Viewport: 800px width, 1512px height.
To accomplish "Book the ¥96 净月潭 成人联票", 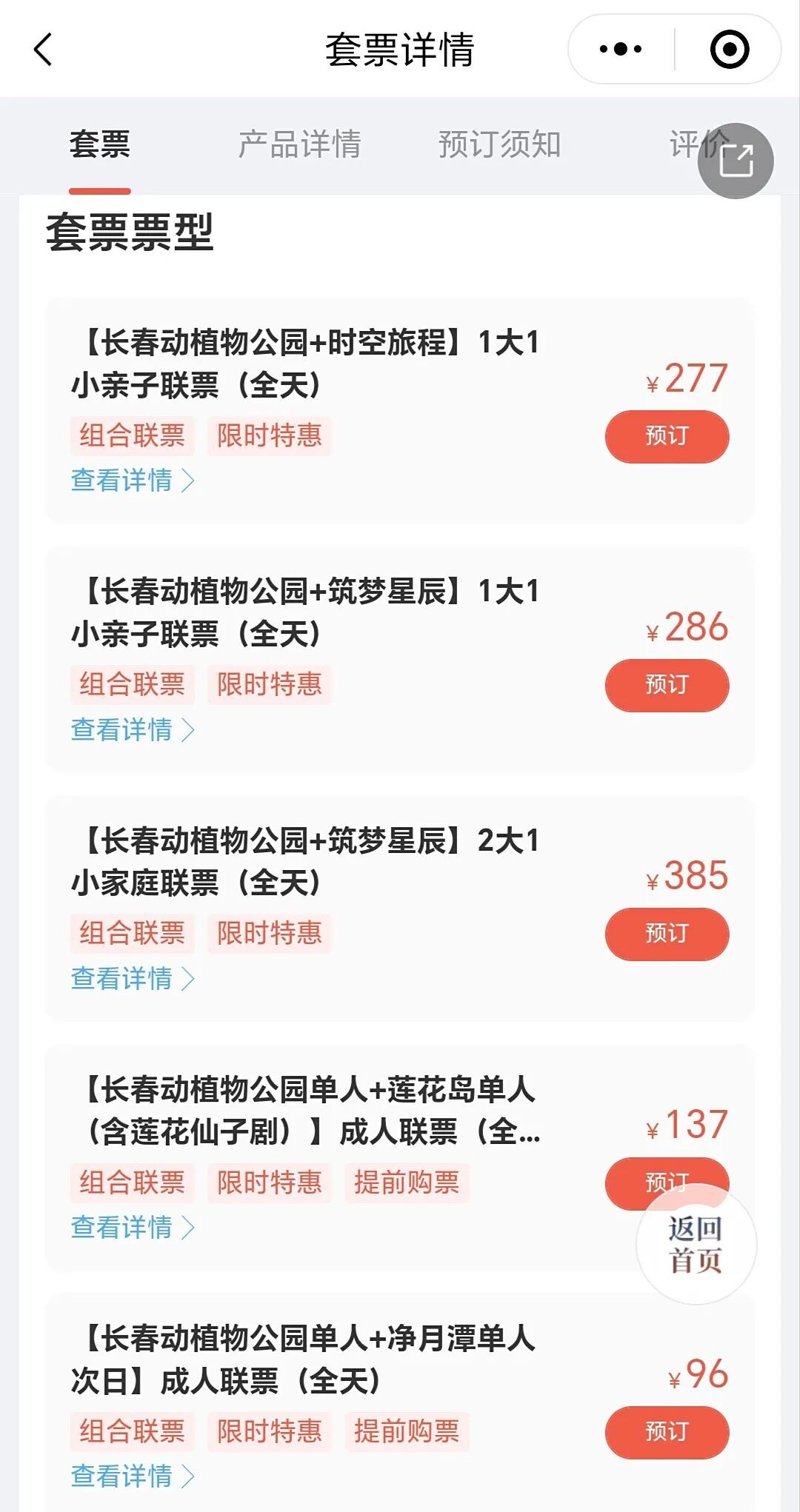I will (667, 1431).
